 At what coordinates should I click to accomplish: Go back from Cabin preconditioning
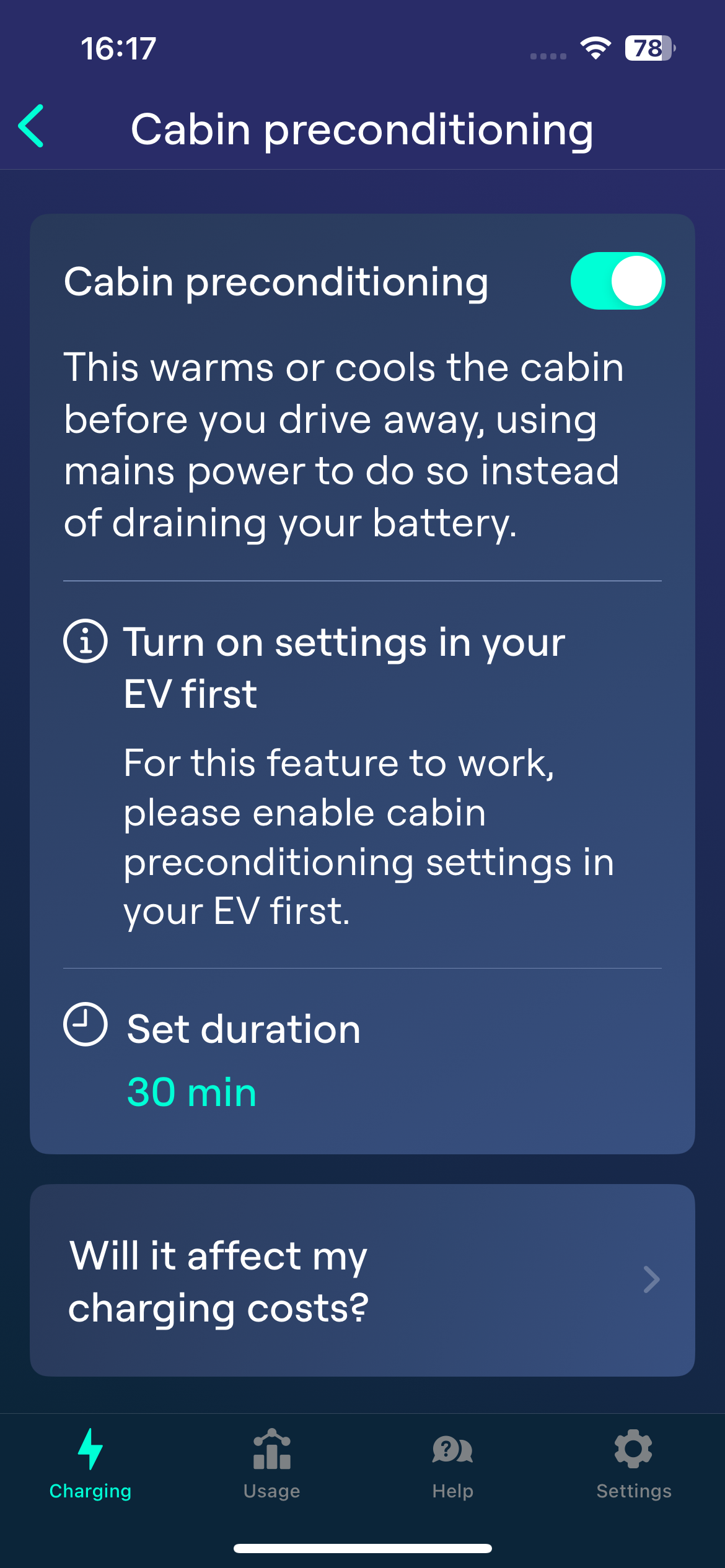click(x=32, y=126)
